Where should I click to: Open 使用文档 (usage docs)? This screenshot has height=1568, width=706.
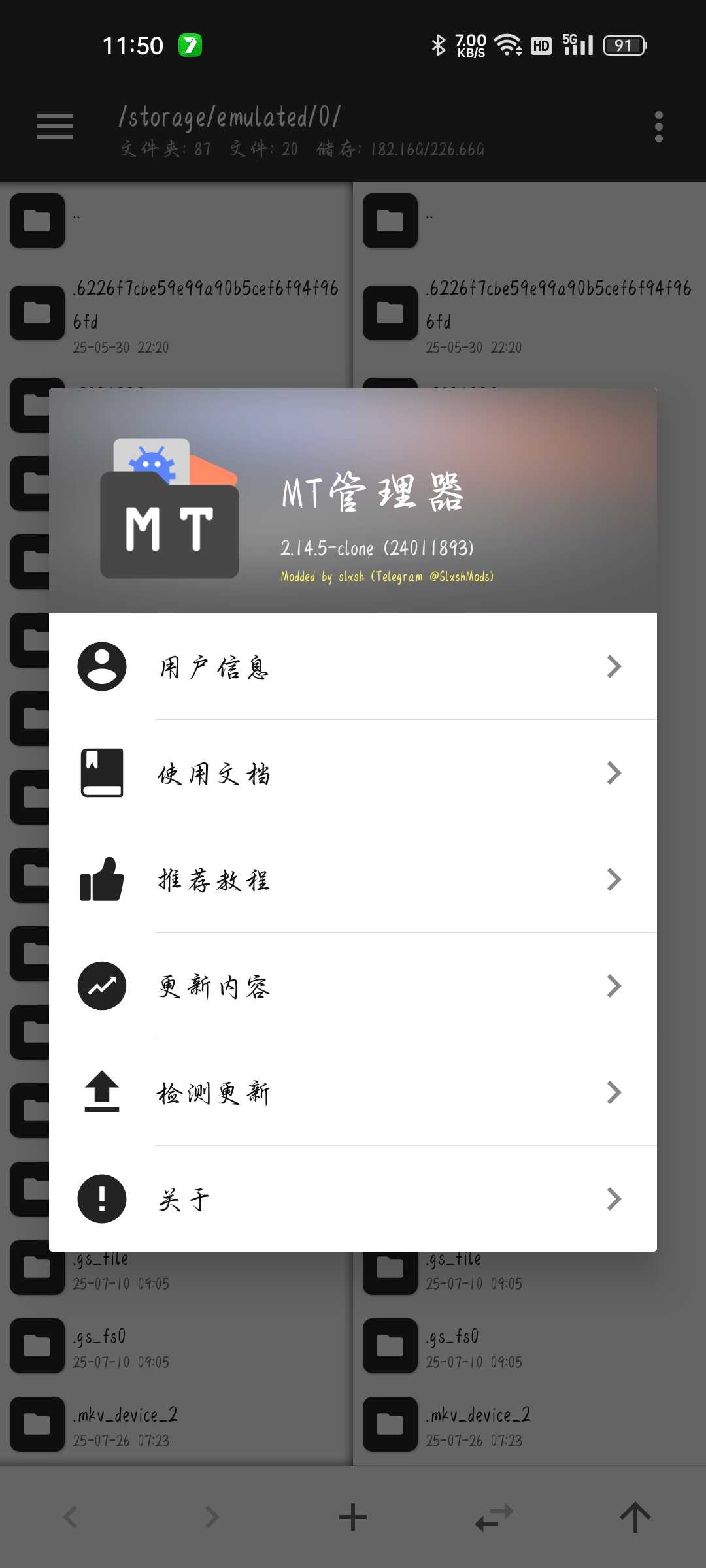353,774
